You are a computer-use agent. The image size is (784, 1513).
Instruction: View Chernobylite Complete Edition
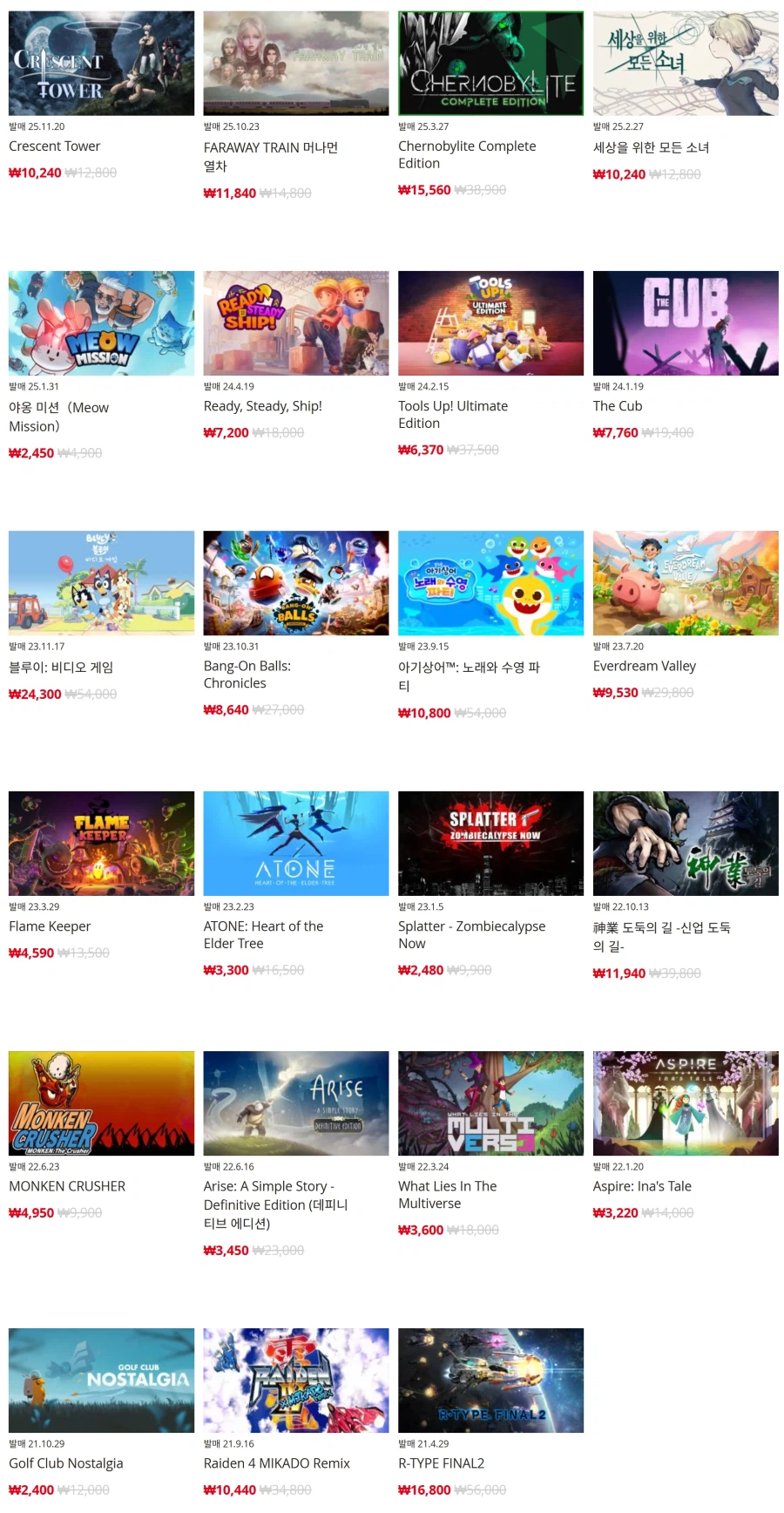pyautogui.click(x=490, y=64)
